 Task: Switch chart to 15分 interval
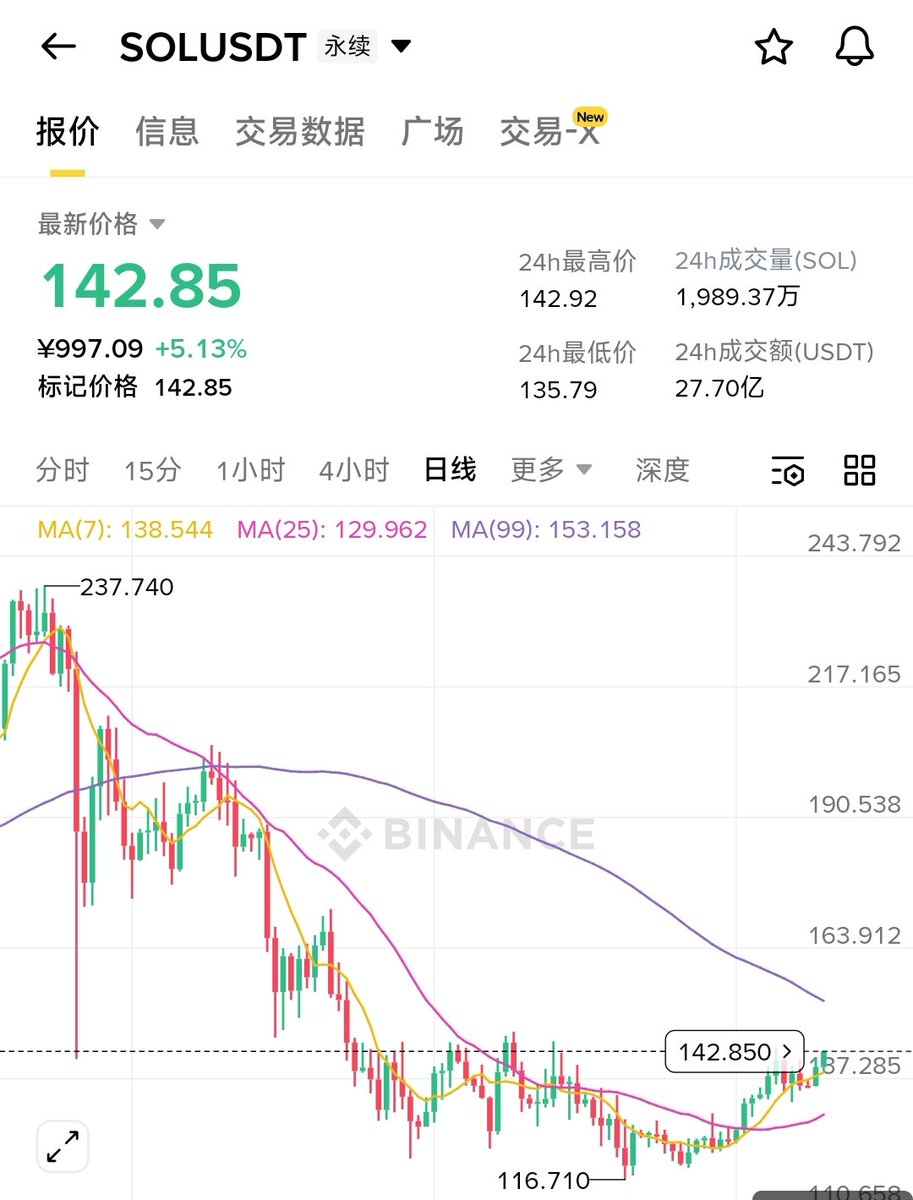[x=152, y=470]
